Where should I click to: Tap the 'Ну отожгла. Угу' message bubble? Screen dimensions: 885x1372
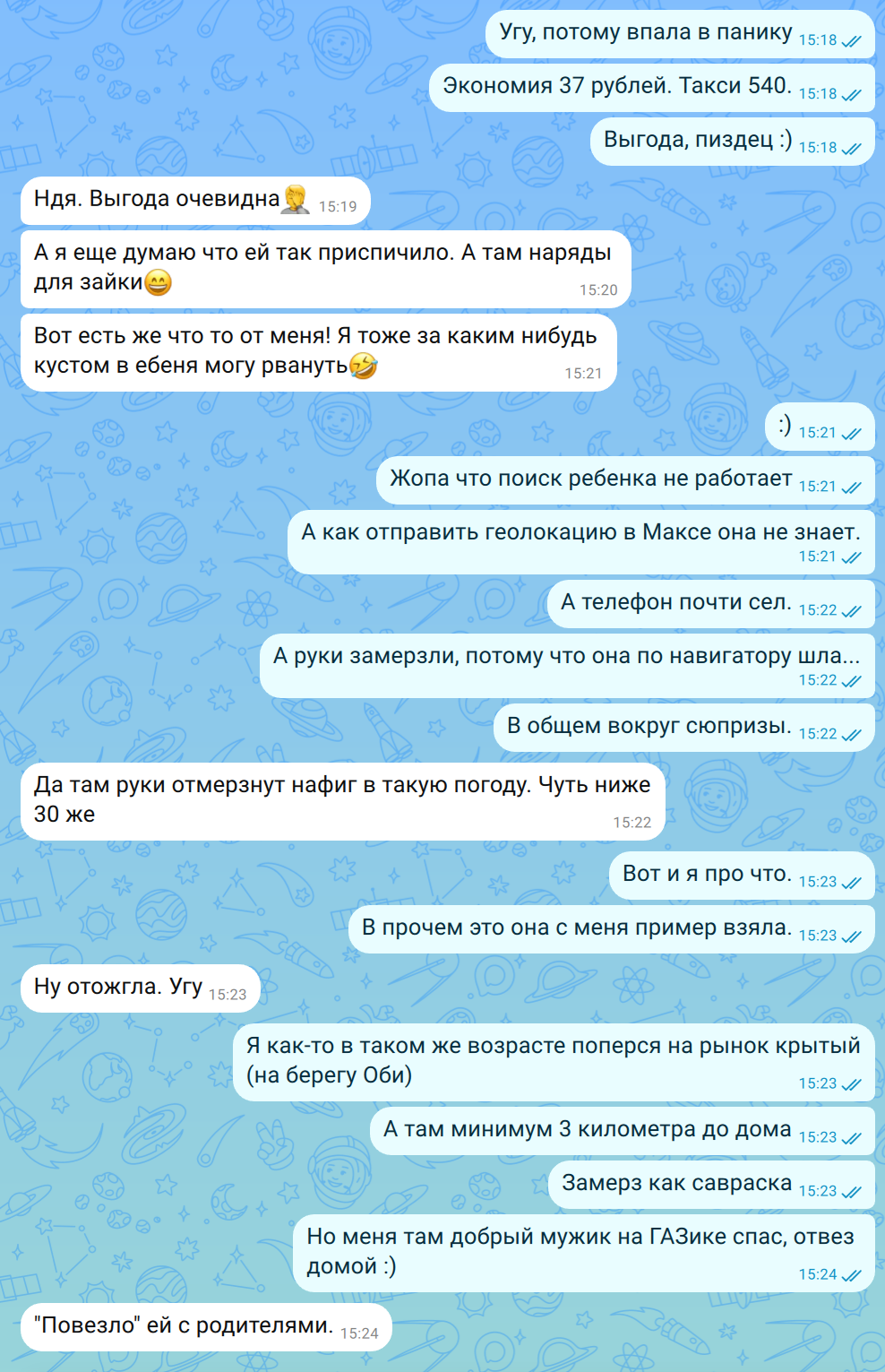coord(118,988)
